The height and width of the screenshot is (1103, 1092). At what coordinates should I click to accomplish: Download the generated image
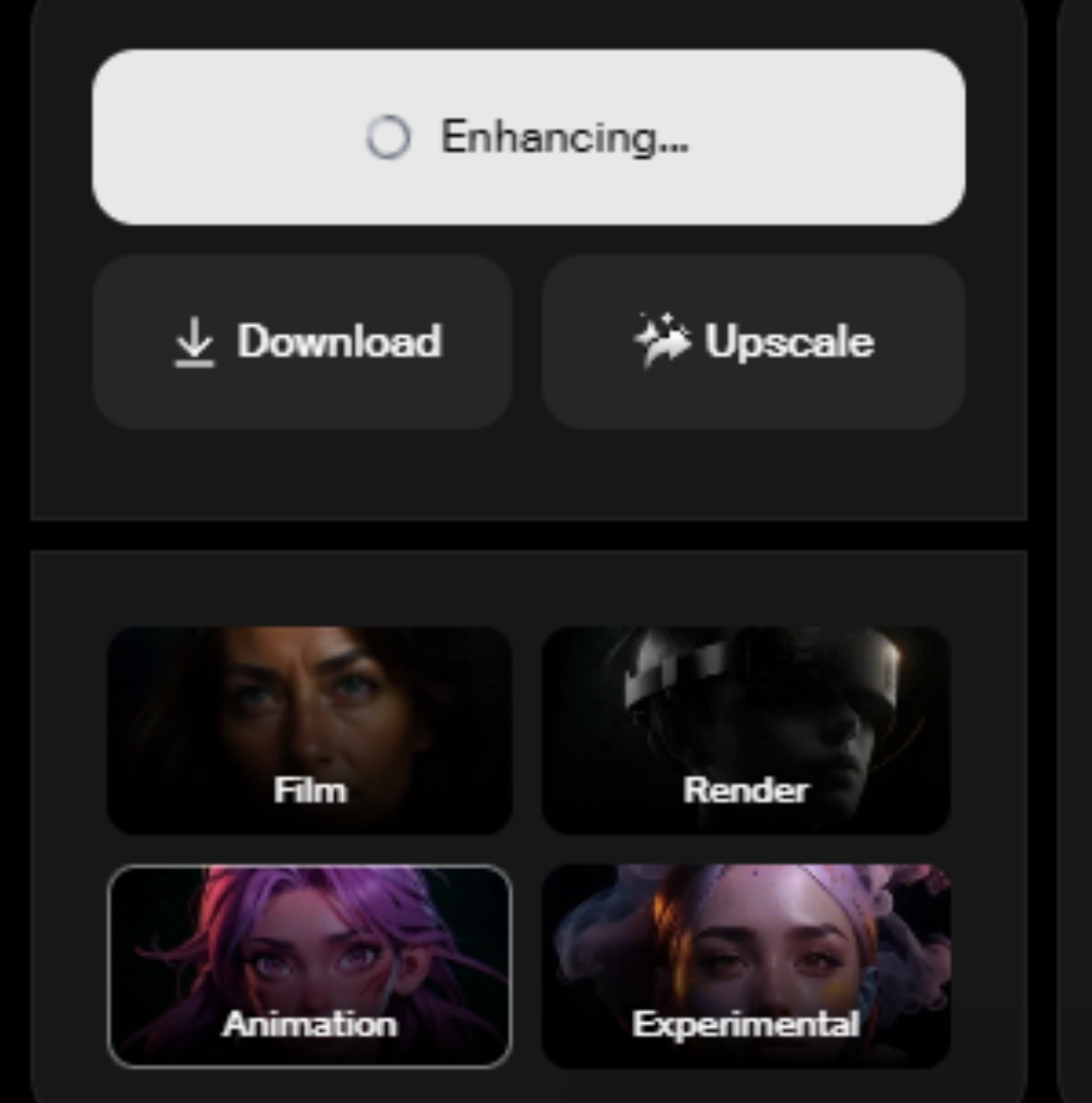point(302,342)
